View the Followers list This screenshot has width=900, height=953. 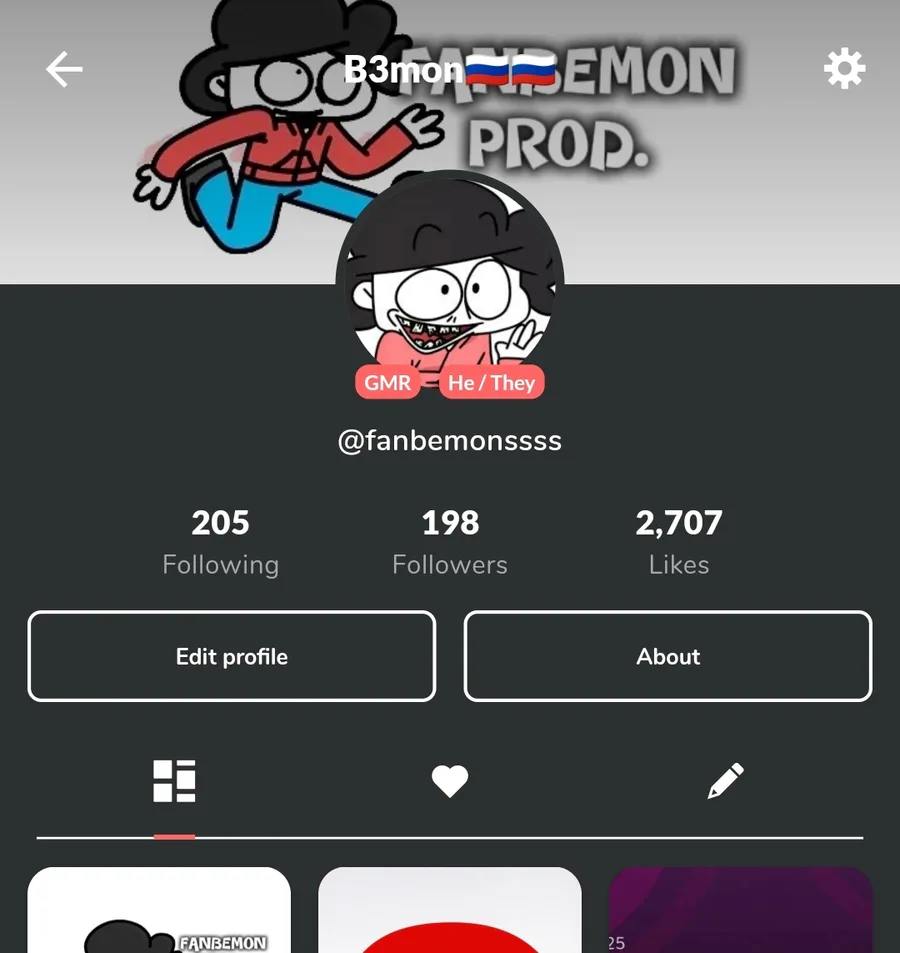coord(450,542)
